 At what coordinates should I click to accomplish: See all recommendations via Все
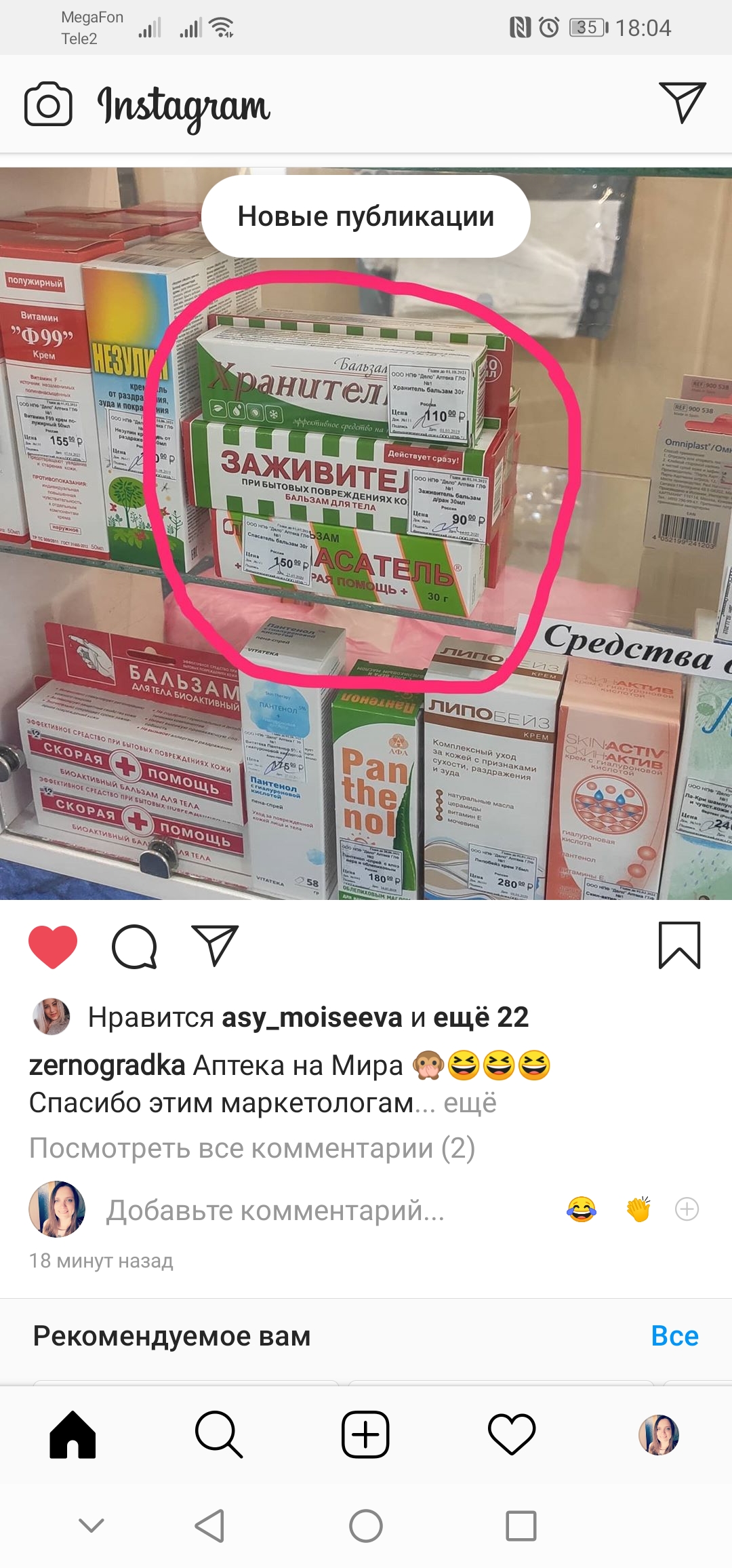coord(674,1336)
